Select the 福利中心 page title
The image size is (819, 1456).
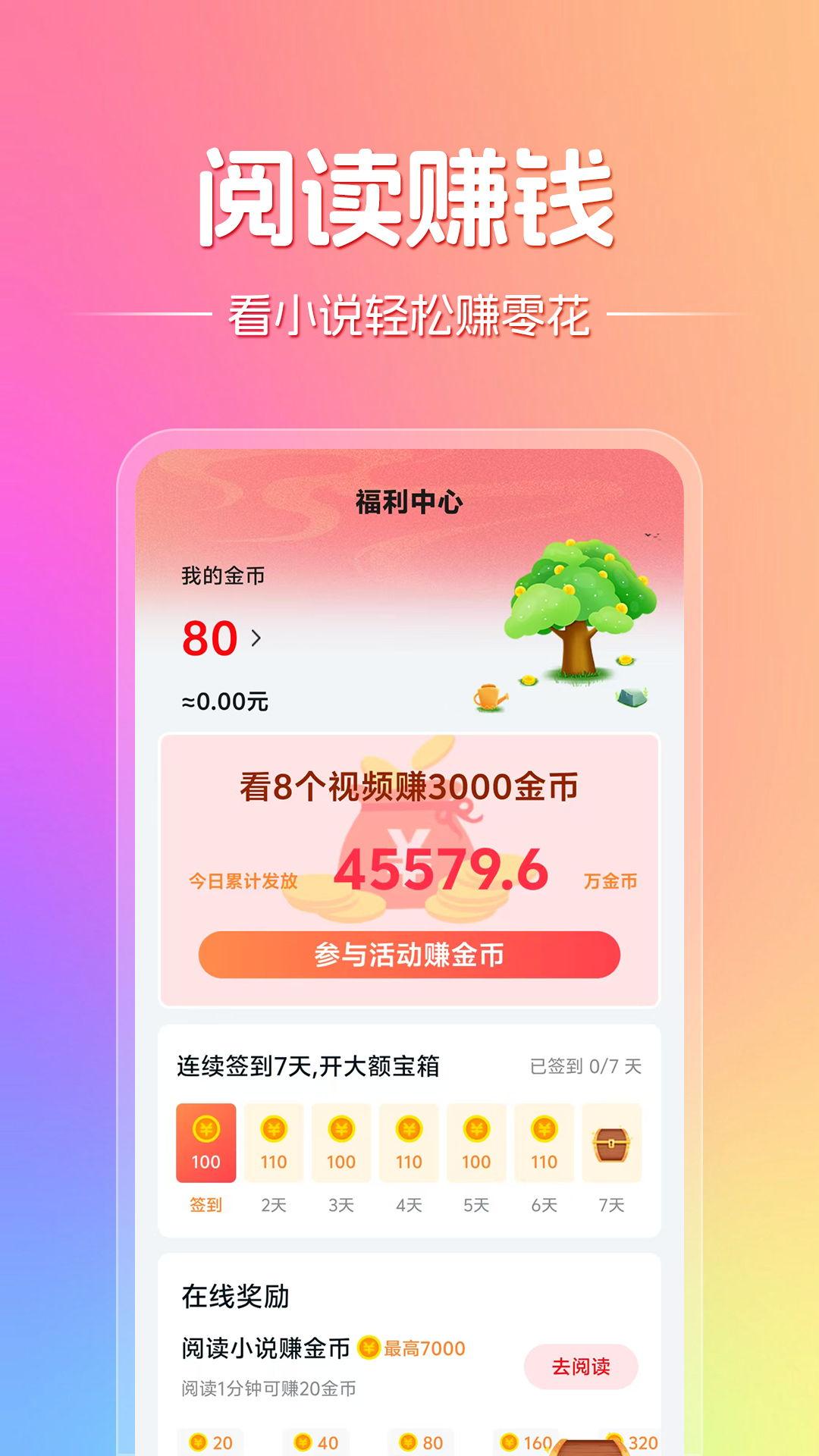point(409,500)
